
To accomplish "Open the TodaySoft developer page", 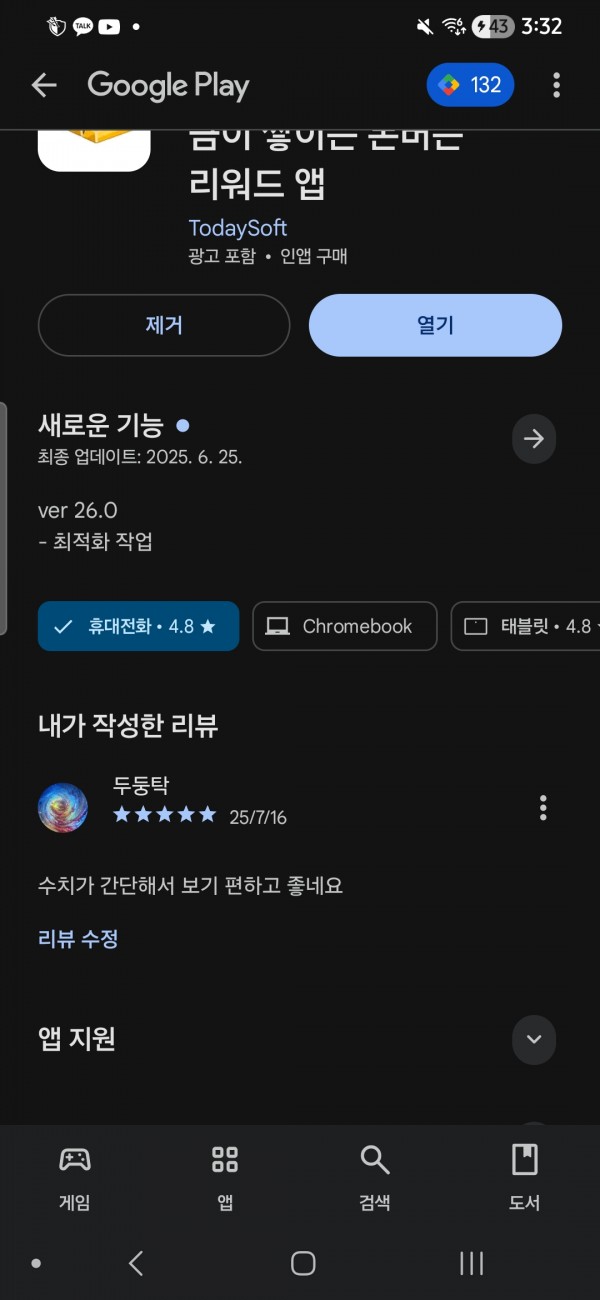I will (238, 228).
